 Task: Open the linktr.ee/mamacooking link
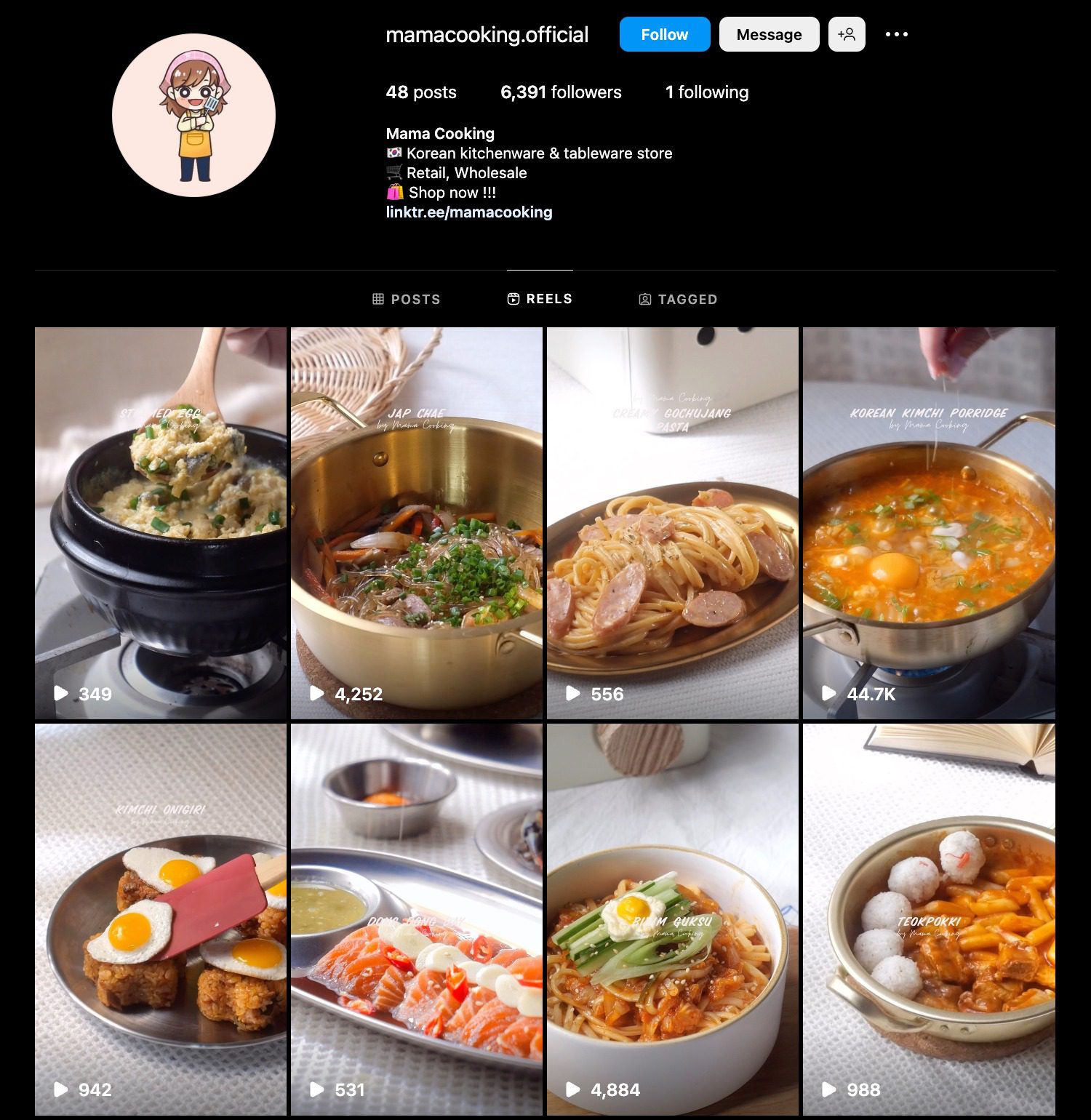[x=469, y=212]
